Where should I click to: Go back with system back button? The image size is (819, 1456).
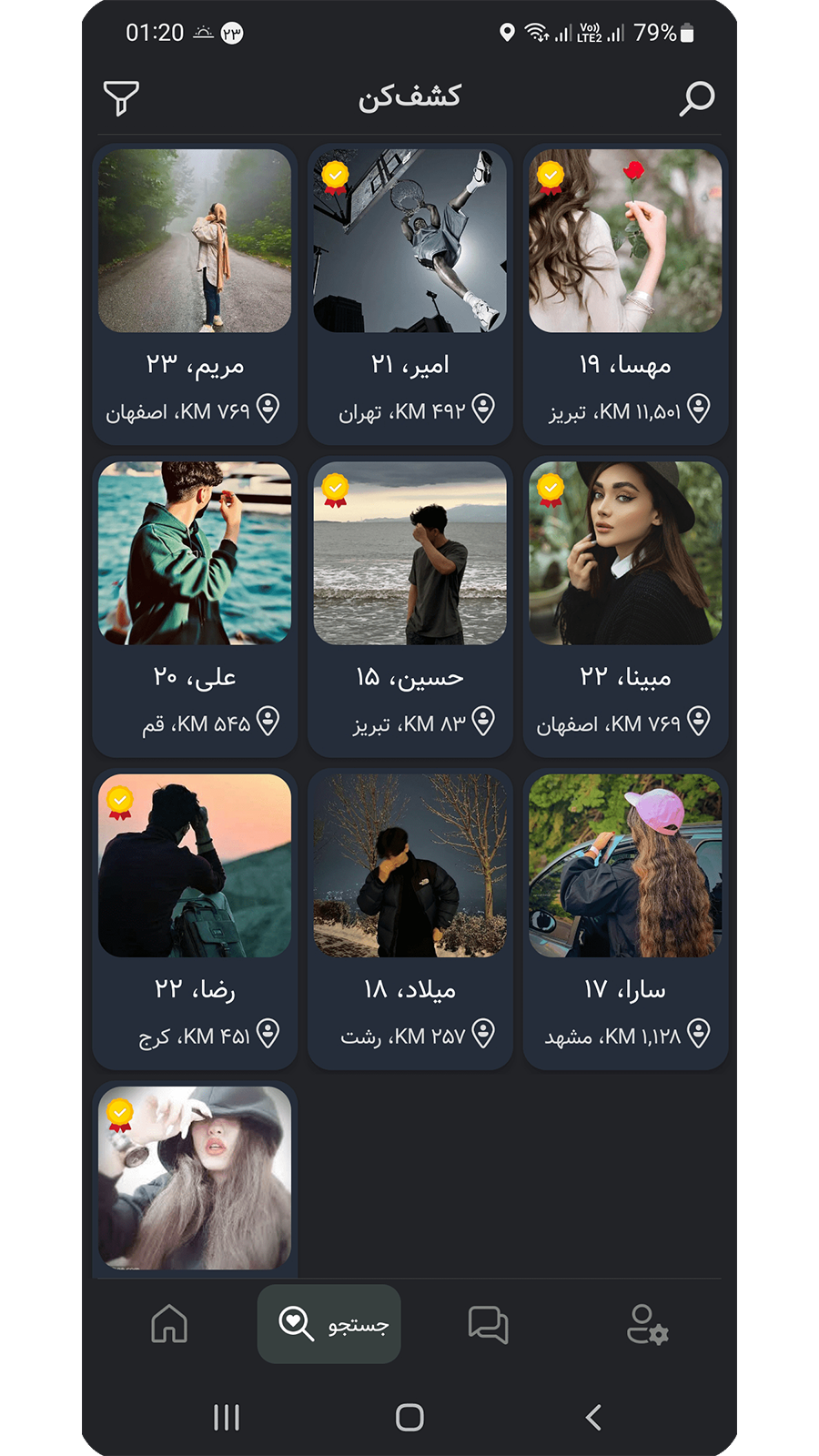(x=593, y=1417)
